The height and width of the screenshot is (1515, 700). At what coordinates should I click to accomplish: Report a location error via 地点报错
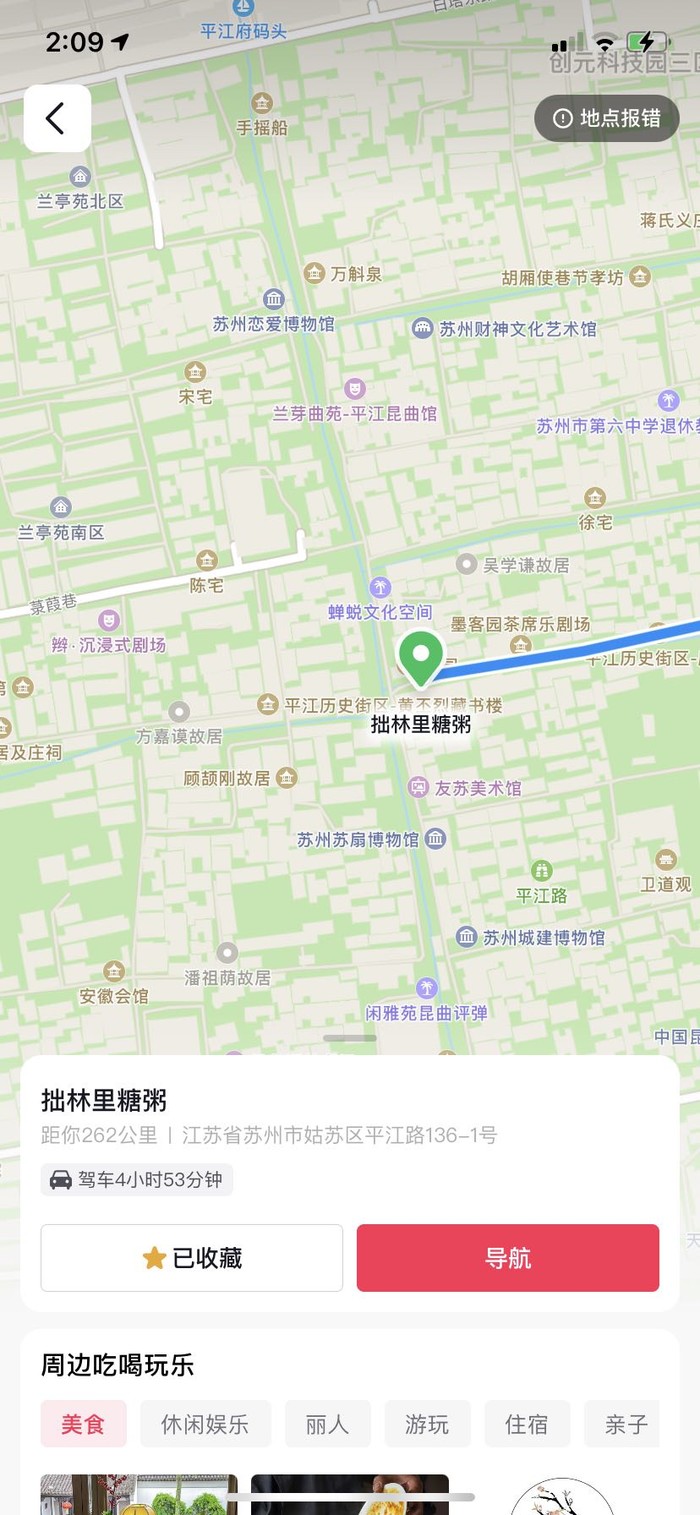[x=607, y=118]
